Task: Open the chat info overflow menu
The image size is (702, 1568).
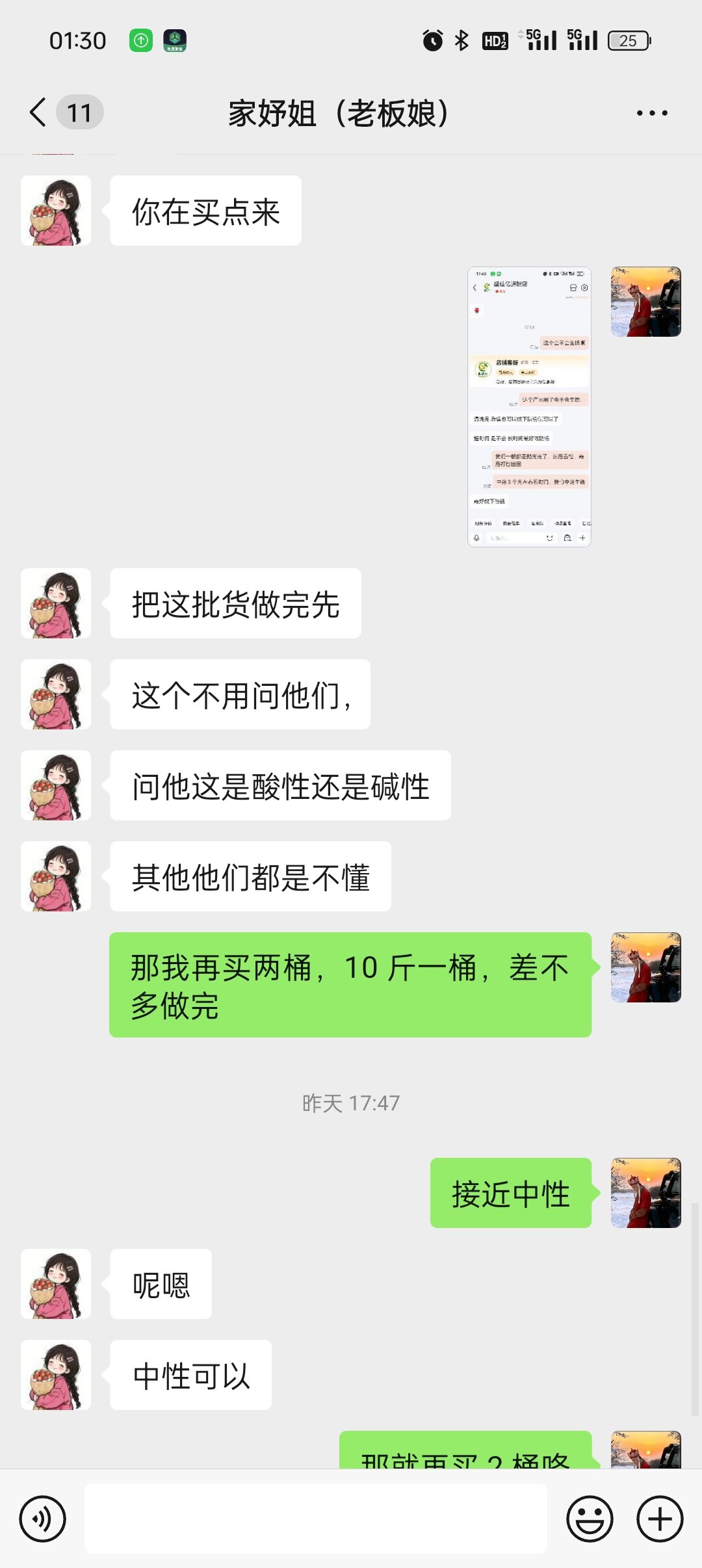Action: (x=651, y=113)
